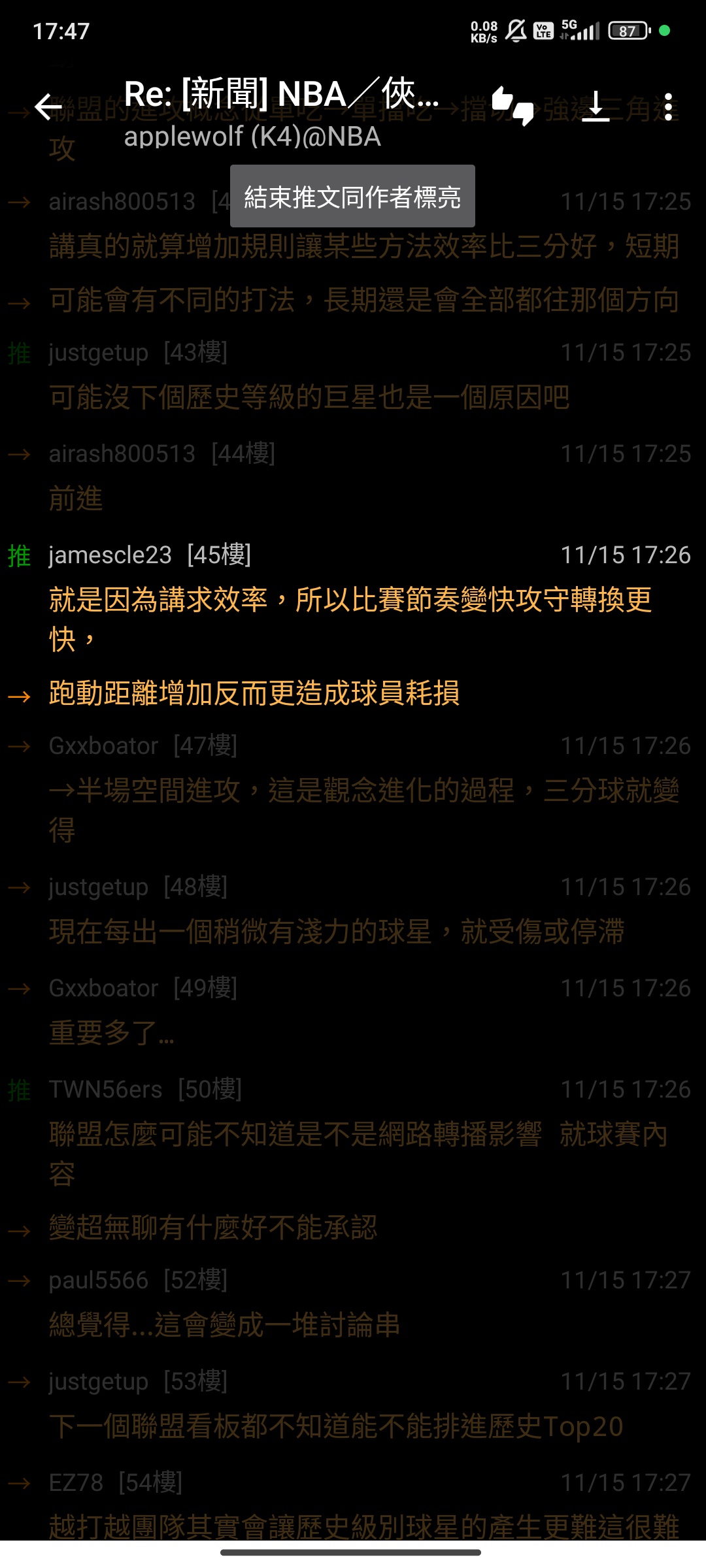Select TWN56ers' comment at 50樓

click(x=353, y=1134)
